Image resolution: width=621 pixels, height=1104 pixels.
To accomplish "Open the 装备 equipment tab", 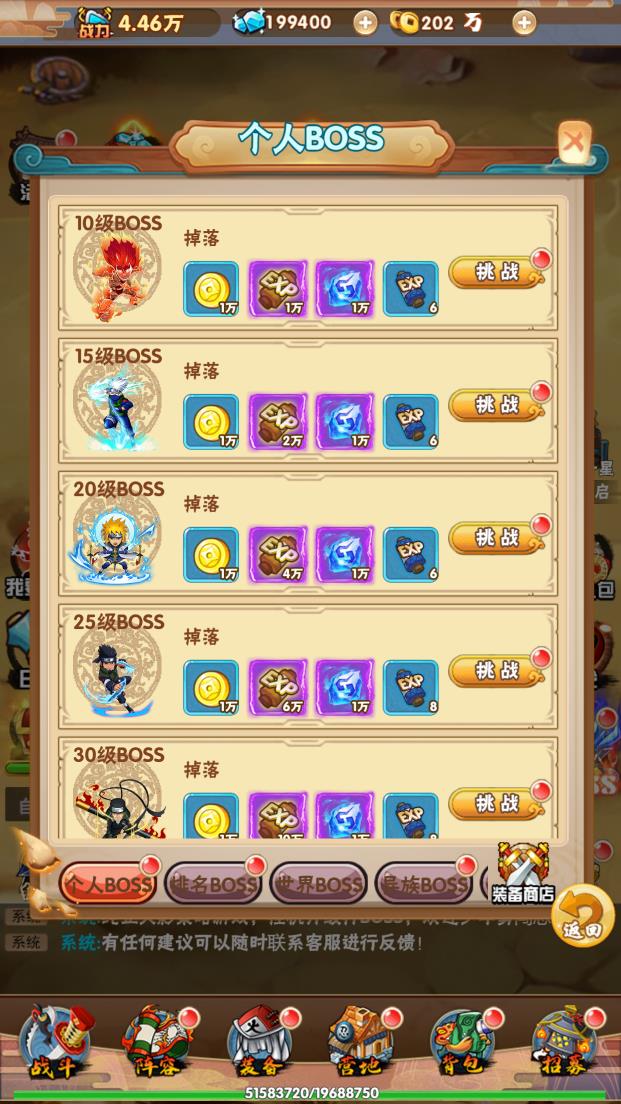I will click(260, 1041).
